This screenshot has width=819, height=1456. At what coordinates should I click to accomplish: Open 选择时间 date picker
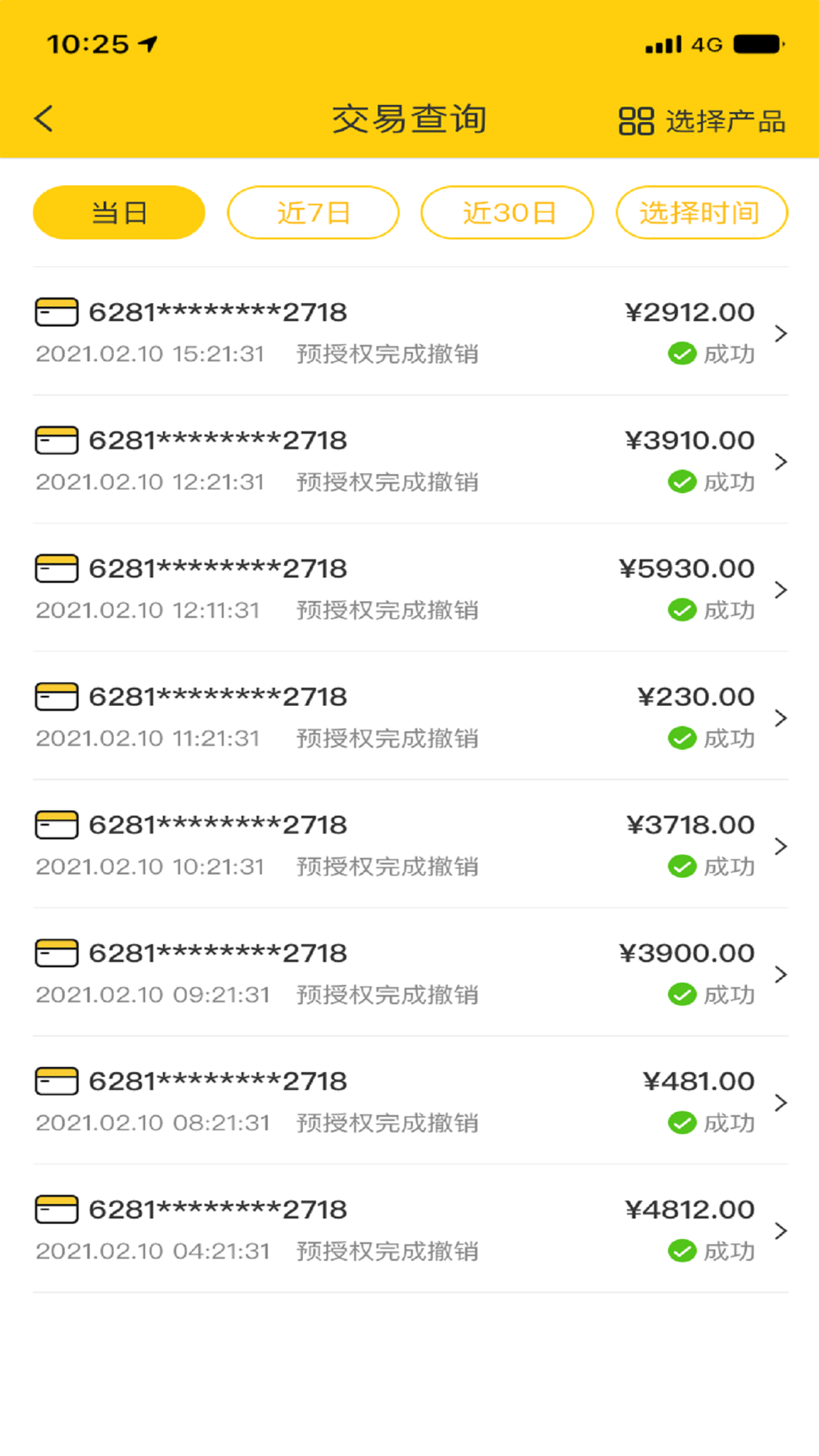coord(701,213)
